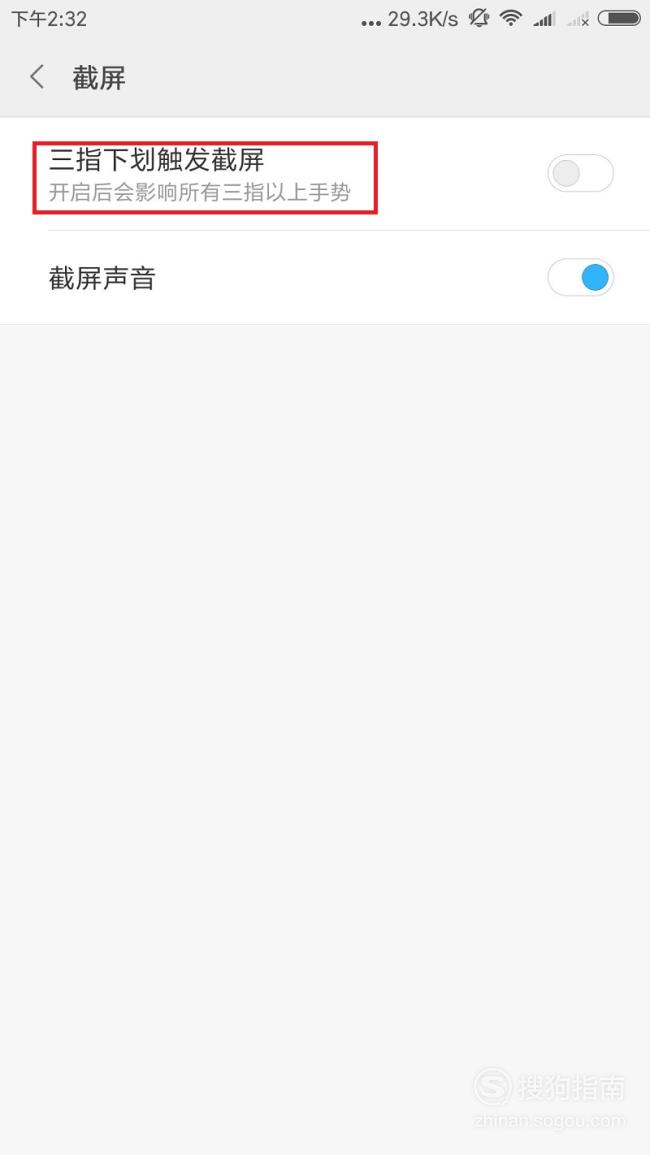Go back from the 截屏 settings page
Screen dimensions: 650x1155
(x=37, y=77)
